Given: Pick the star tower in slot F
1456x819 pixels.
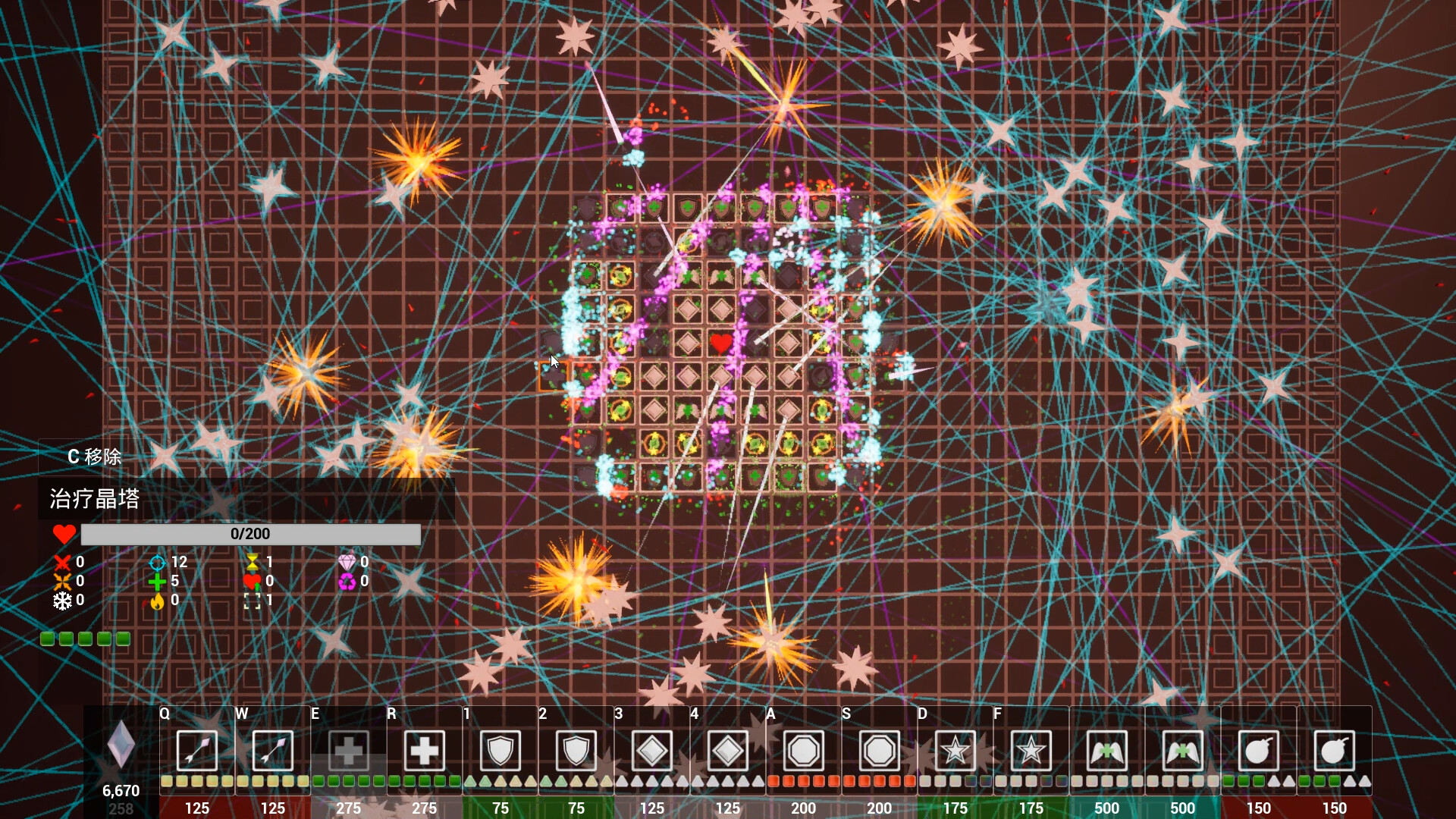Looking at the screenshot, I should coord(1031,751).
